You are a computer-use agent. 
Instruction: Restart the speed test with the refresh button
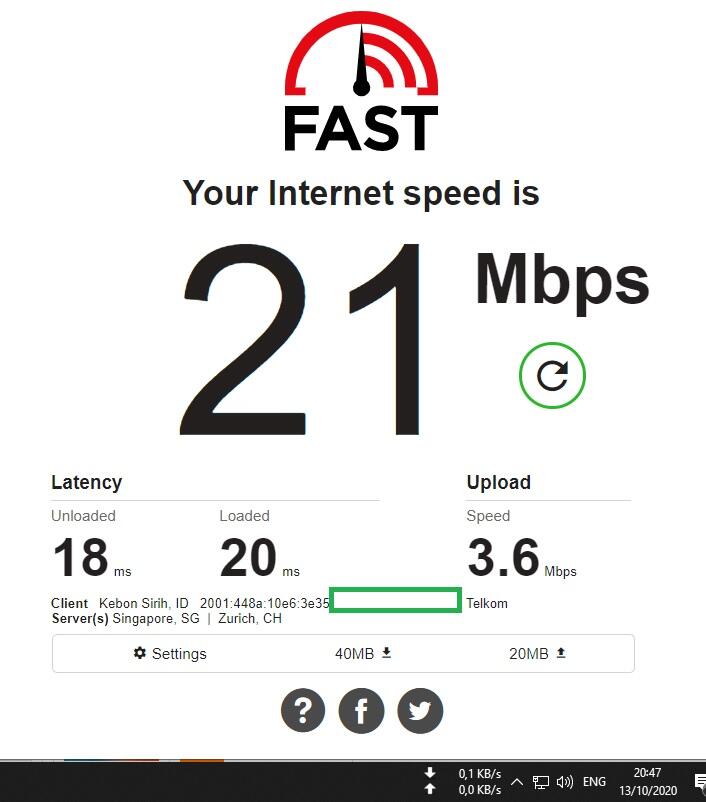[552, 375]
